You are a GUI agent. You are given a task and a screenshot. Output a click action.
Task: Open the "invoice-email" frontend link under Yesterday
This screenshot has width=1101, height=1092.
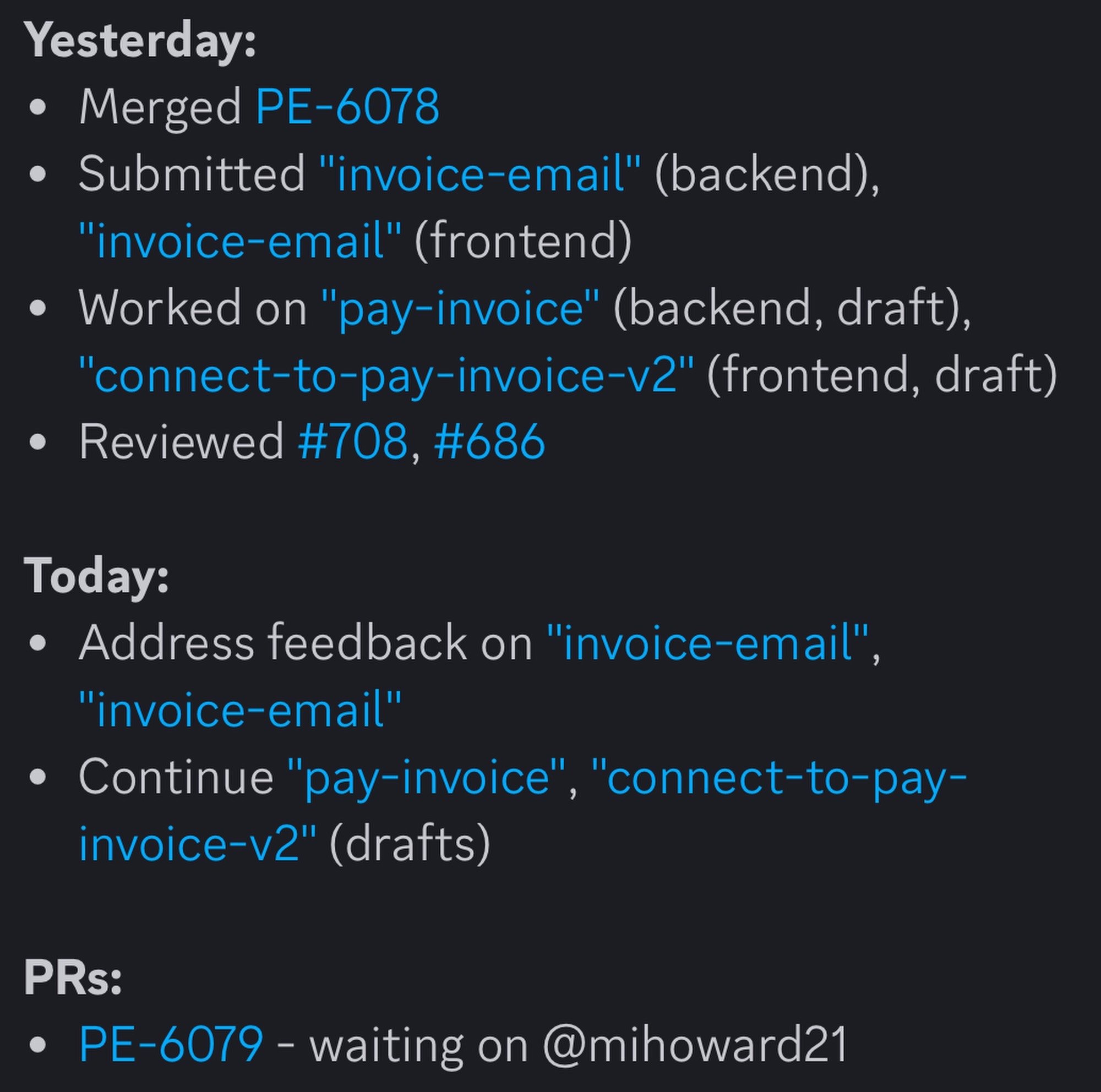tap(240, 241)
